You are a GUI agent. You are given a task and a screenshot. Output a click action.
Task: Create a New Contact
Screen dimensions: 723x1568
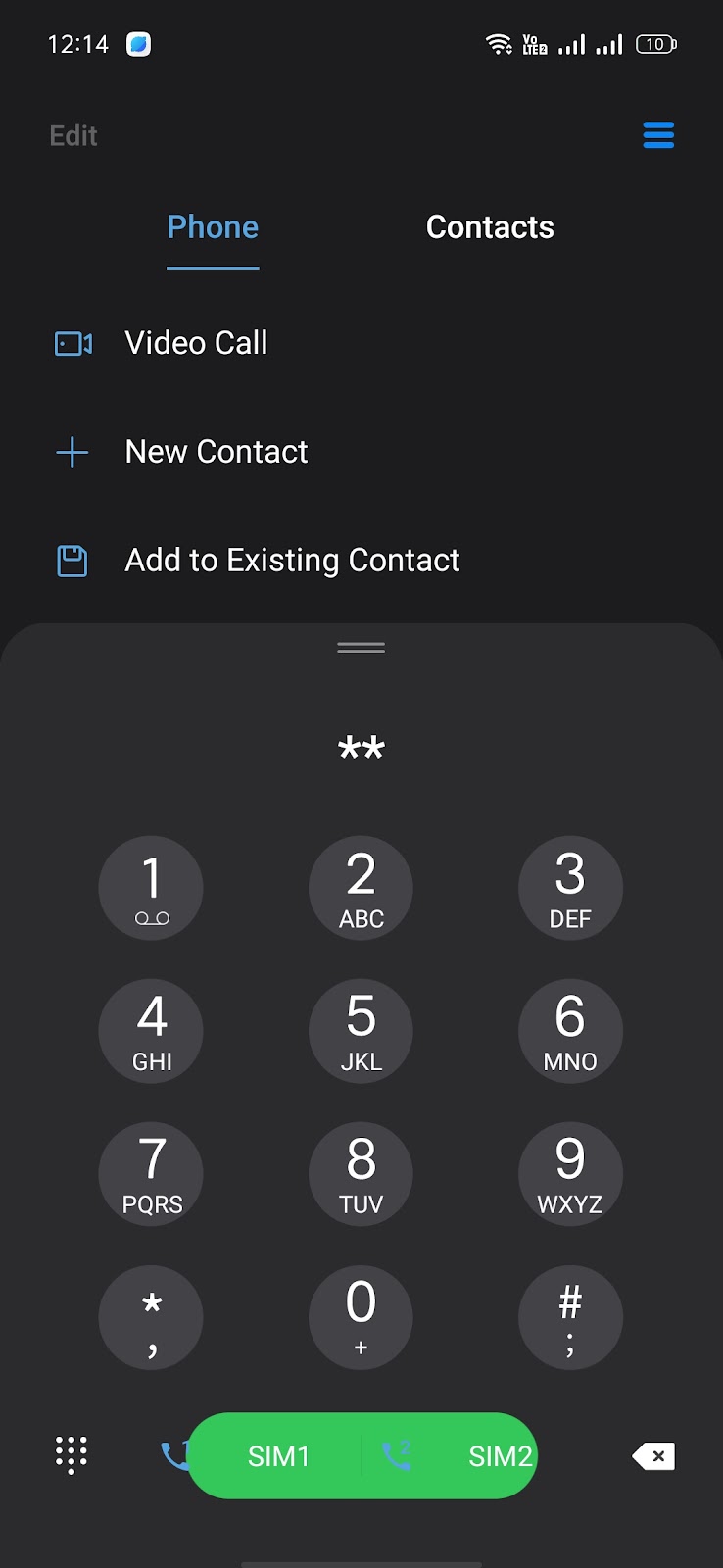tap(216, 452)
